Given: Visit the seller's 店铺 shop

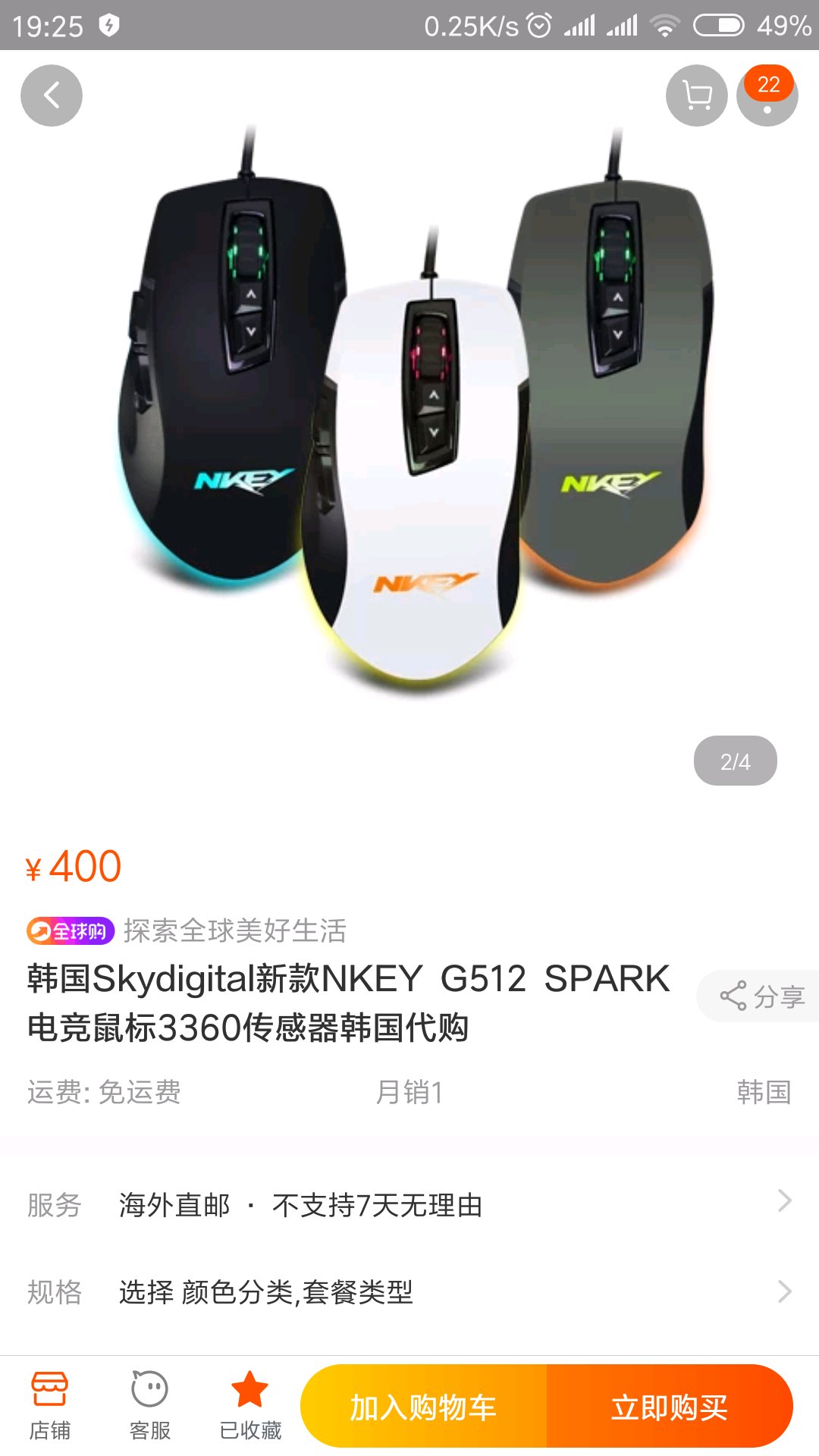Looking at the screenshot, I should tap(49, 1405).
